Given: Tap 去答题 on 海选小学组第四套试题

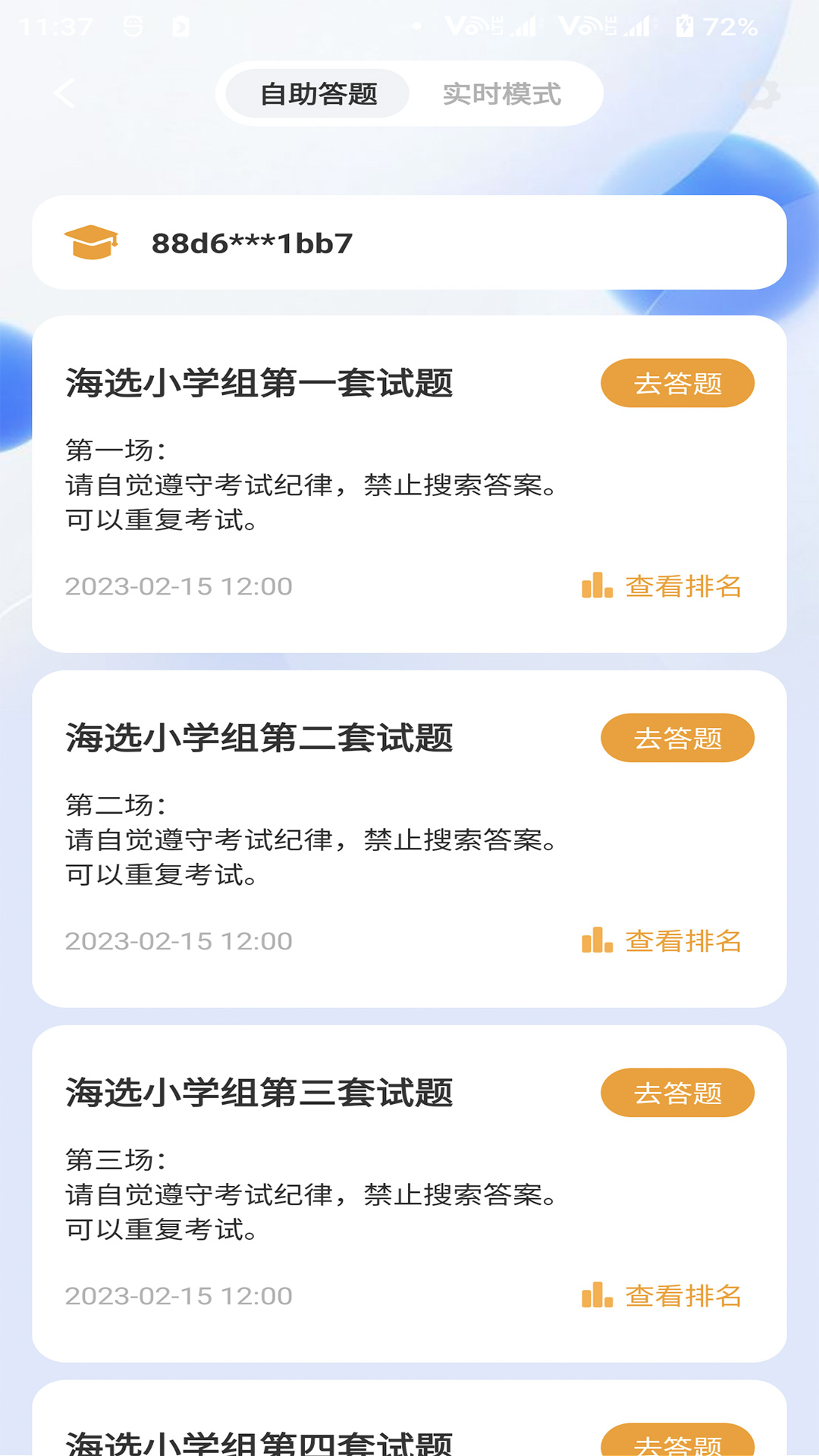Looking at the screenshot, I should click(677, 1445).
